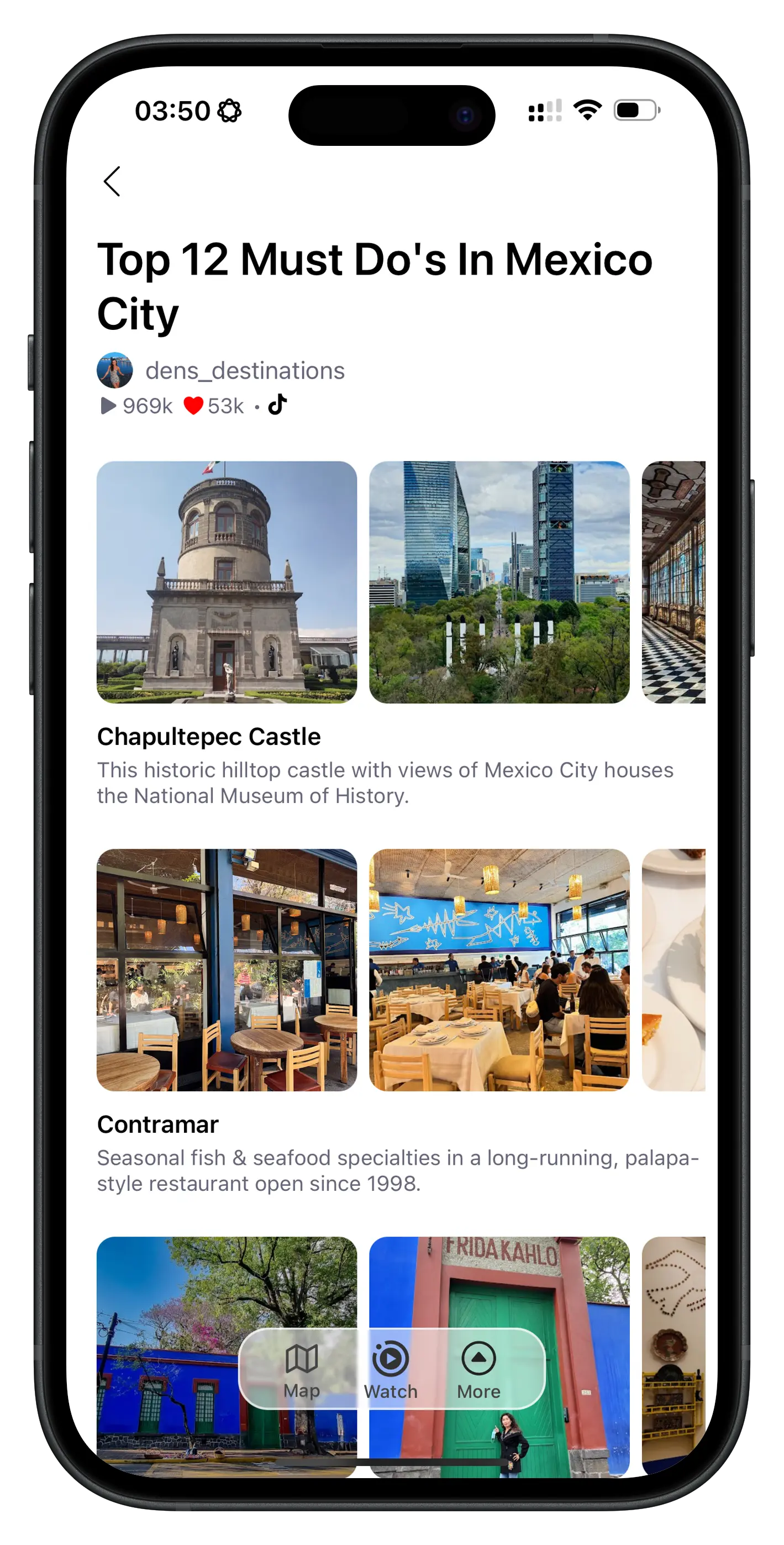Tap the back chevron to go back
784x1545 pixels.
click(x=112, y=182)
